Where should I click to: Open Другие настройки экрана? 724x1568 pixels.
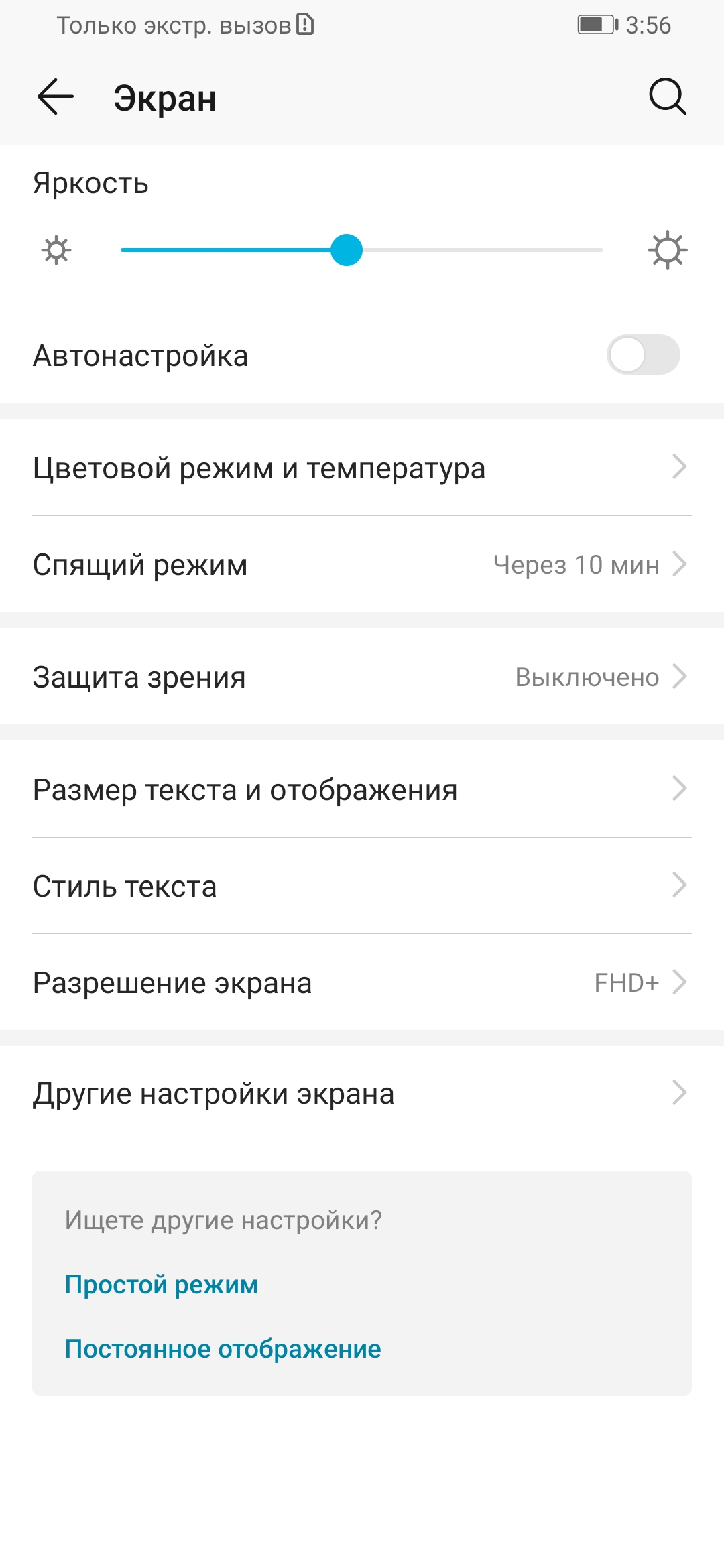pos(362,1094)
